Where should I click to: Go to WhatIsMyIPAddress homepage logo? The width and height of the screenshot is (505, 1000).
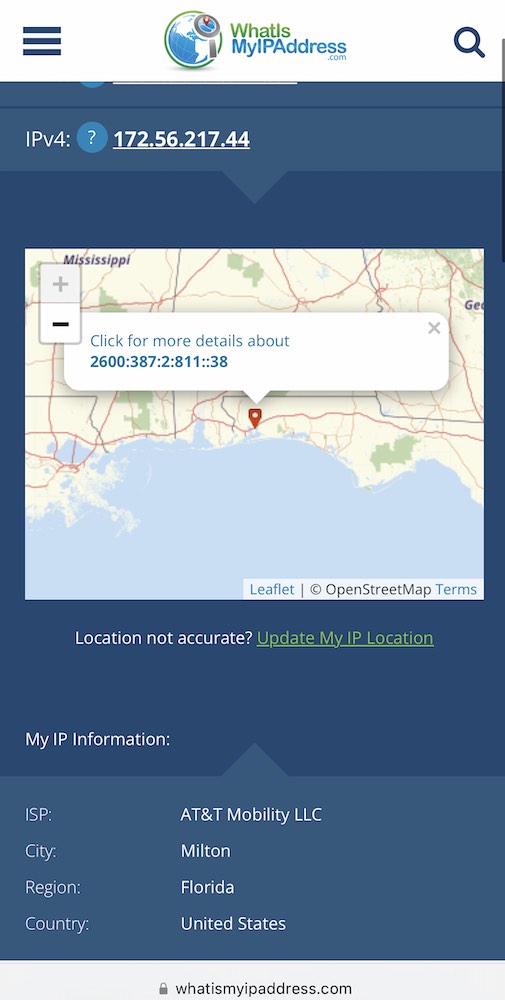coord(255,40)
